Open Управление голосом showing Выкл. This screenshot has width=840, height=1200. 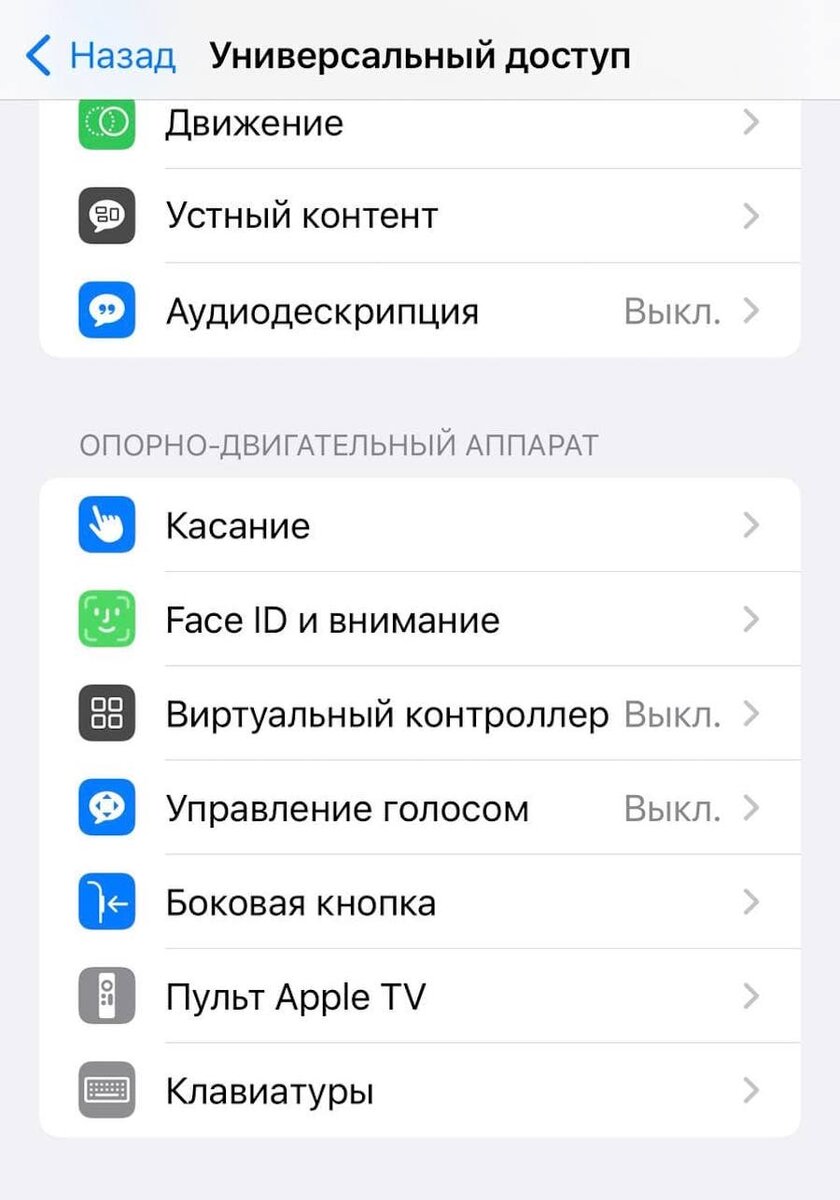pos(400,808)
